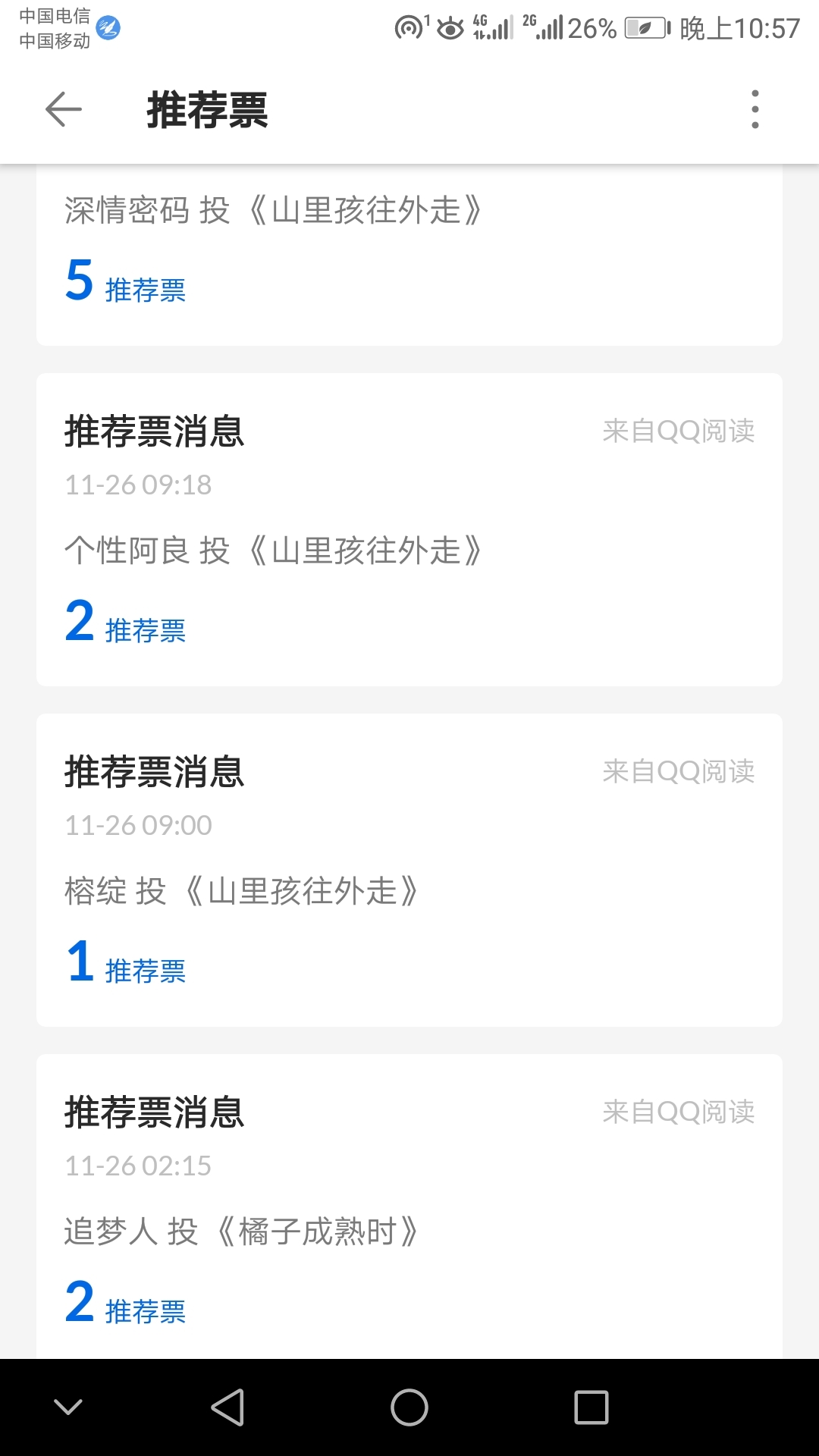Viewport: 819px width, 1456px height.
Task: Open recent apps from navigation bar
Action: coord(591,1407)
